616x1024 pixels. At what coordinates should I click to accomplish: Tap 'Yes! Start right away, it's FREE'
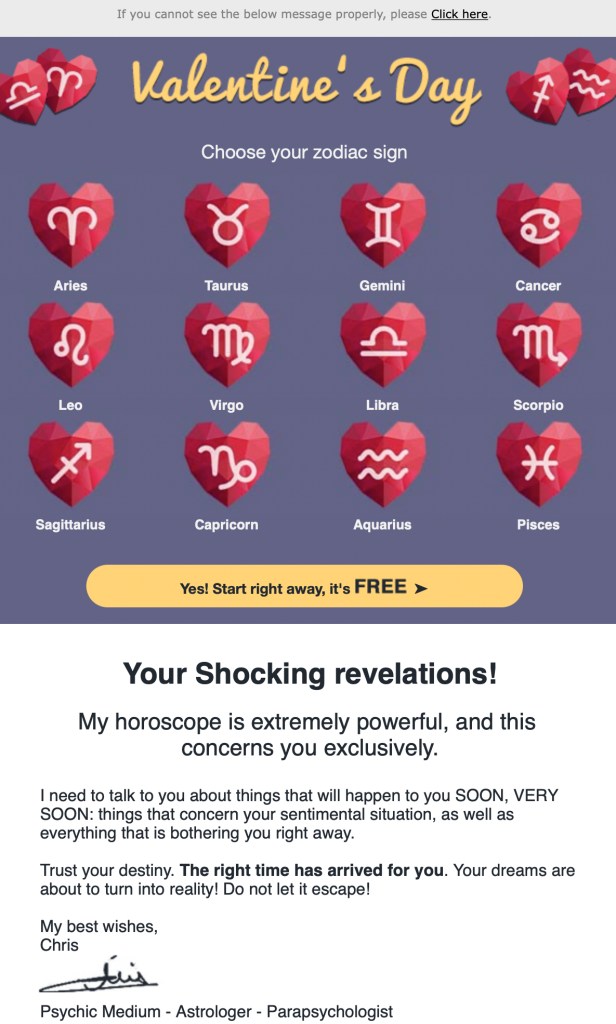tap(304, 587)
